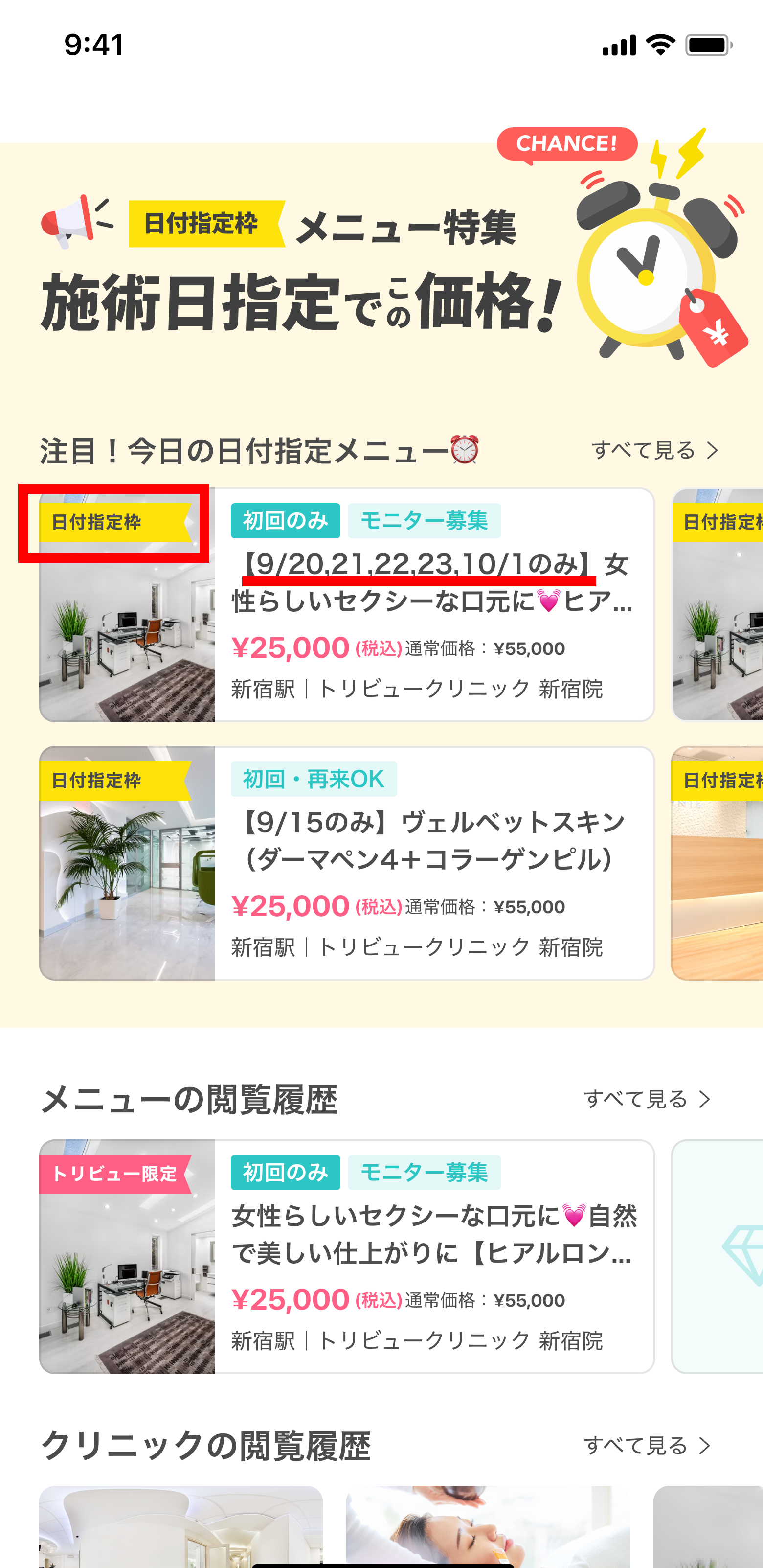Viewport: 763px width, 1568px height.
Task: Tap すべて見る next to メニューの閲覧履歴
Action: click(648, 1099)
